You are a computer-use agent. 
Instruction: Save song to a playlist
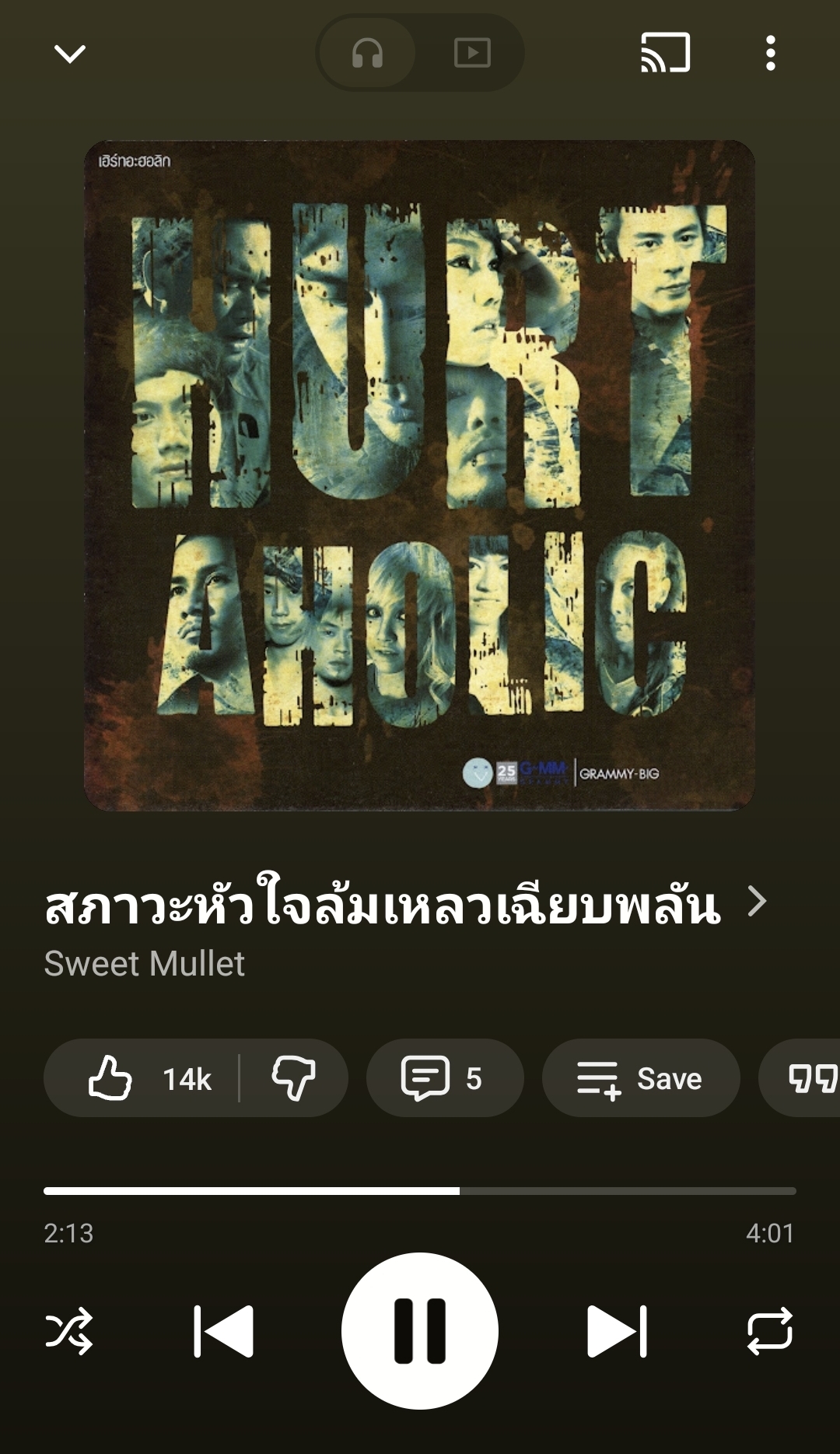coord(640,1078)
